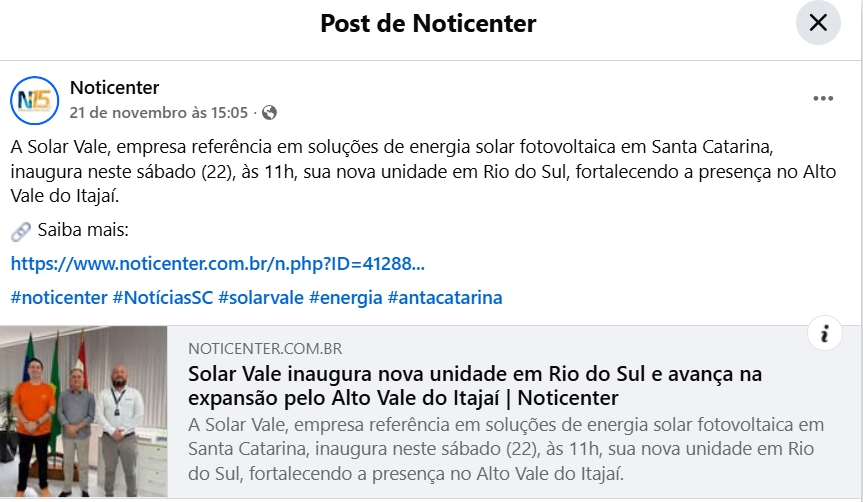Open the Noticenter profile picture
The width and height of the screenshot is (863, 502).
[34, 99]
